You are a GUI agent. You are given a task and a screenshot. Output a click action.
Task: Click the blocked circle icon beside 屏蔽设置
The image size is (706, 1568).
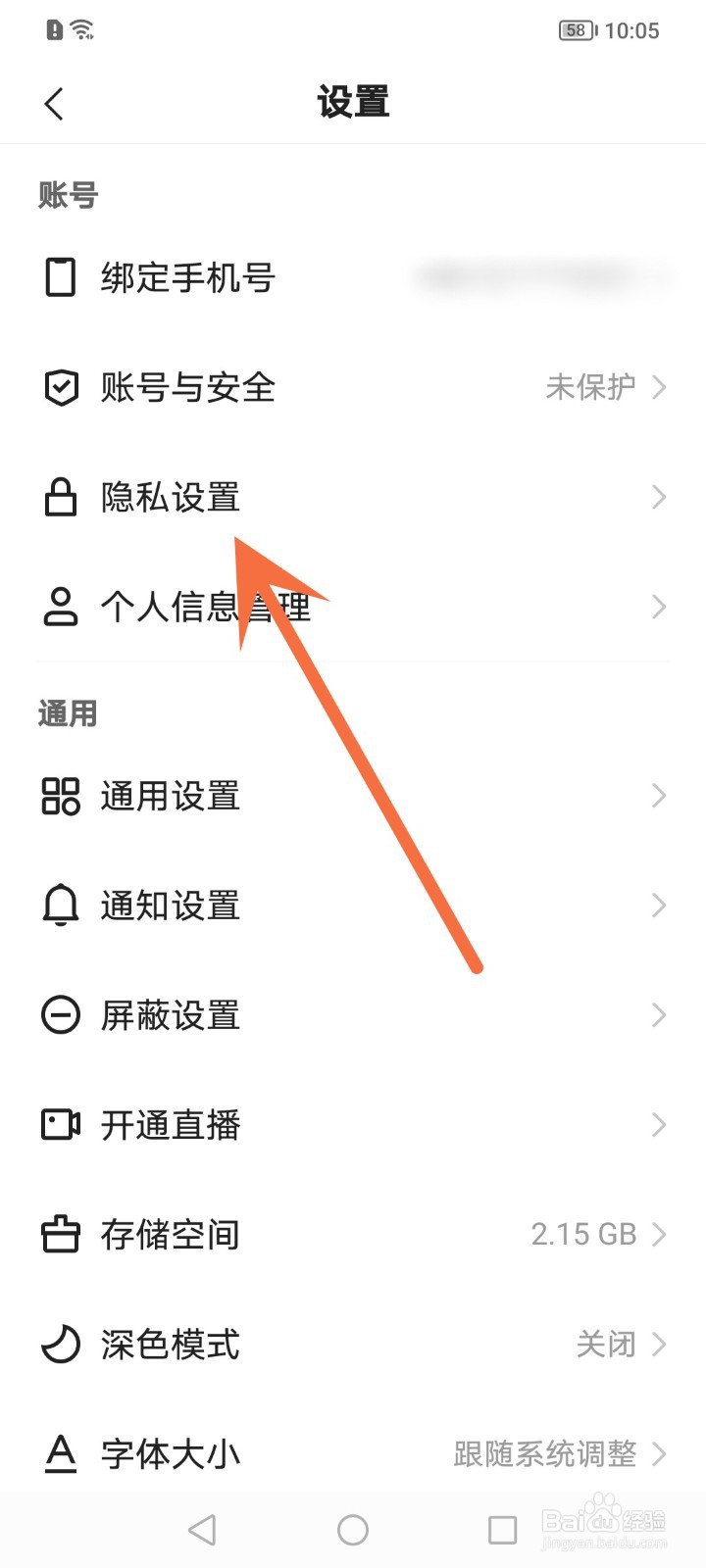(61, 1015)
